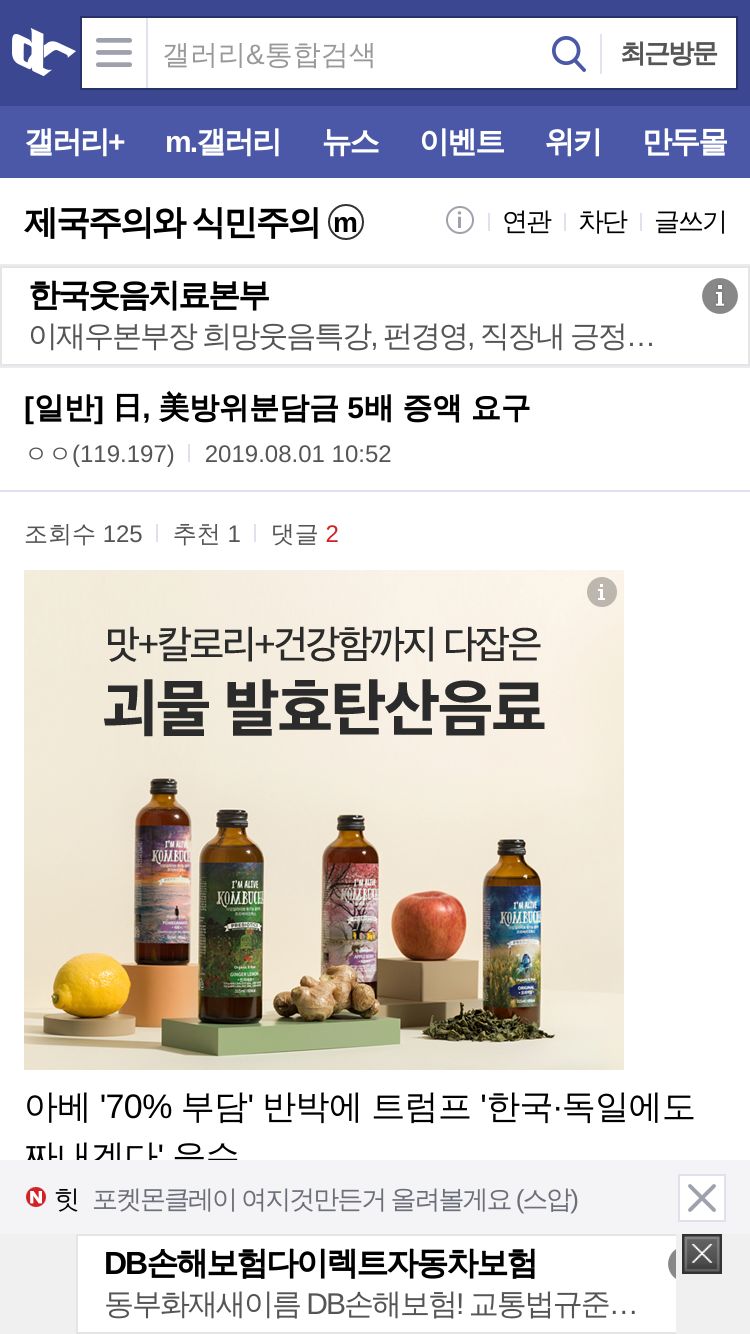The image size is (750, 1334).
Task: Switch to the 갤러리+ tab
Action: [75, 143]
